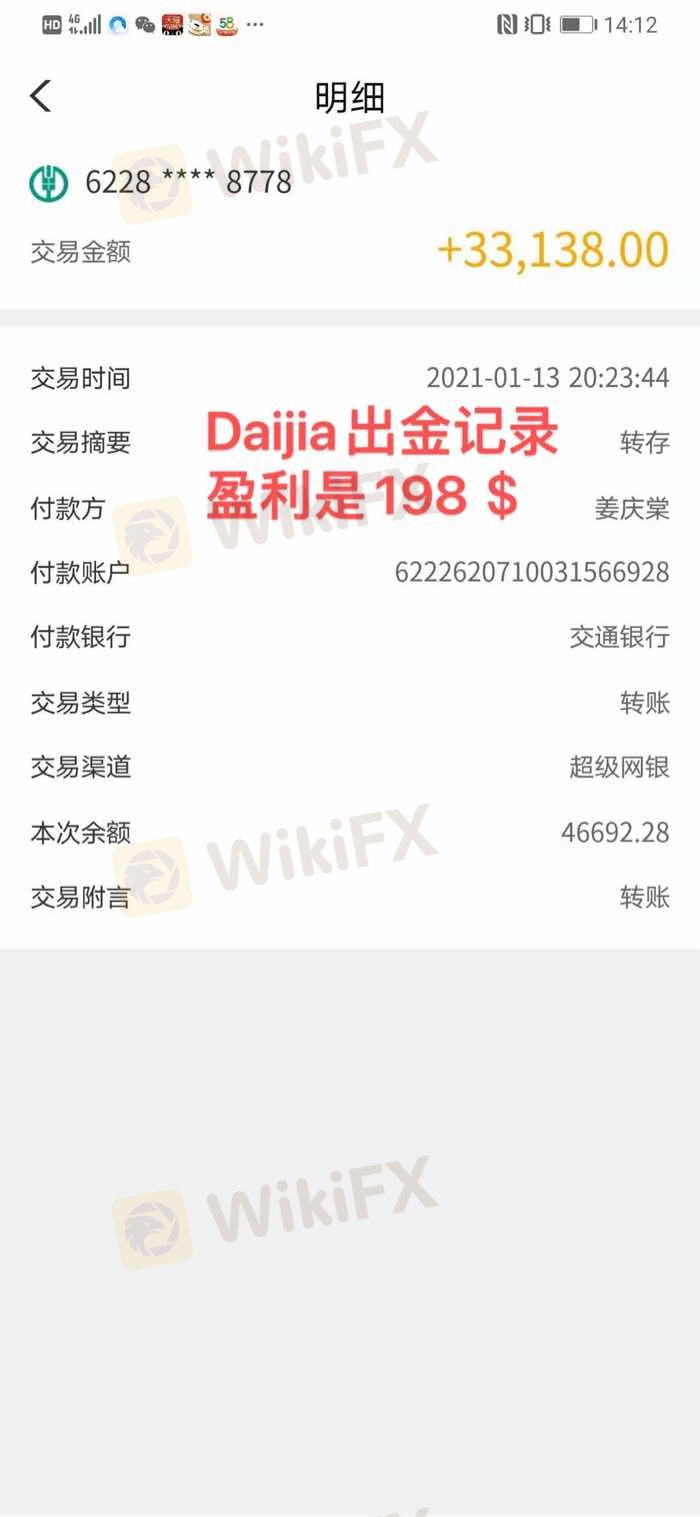Image resolution: width=700 pixels, height=1517 pixels.
Task: Go back from the 明细 details page
Action: coord(40,97)
